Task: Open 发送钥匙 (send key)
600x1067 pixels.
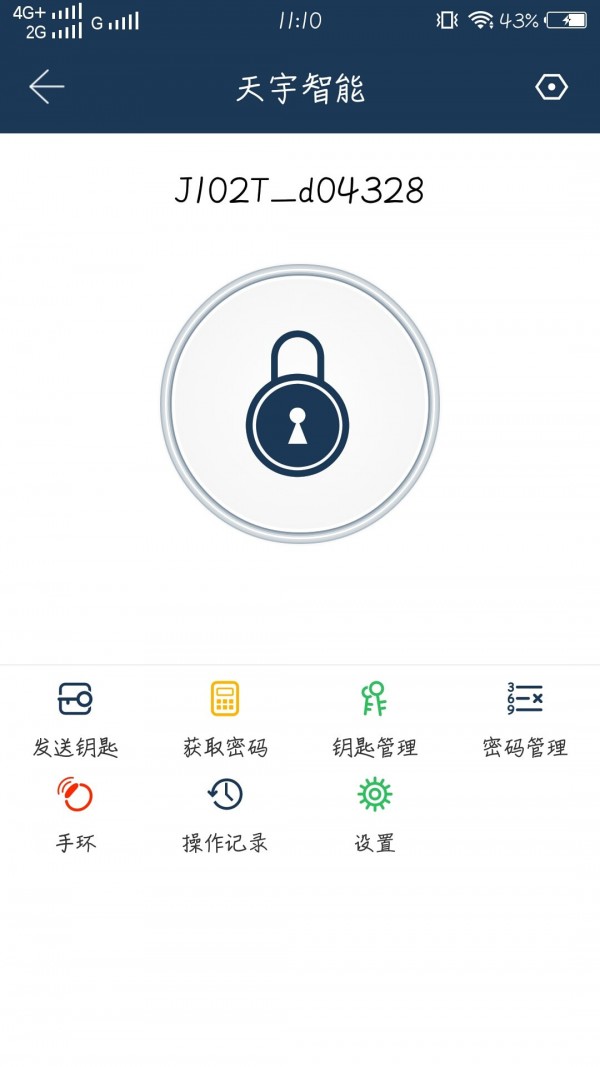Action: coord(75,718)
